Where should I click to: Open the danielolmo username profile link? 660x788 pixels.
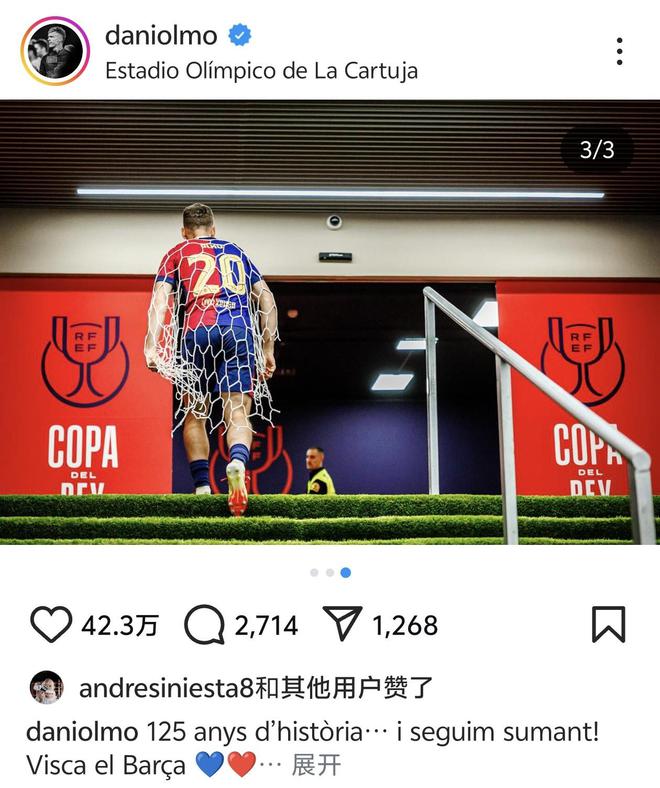pyautogui.click(x=161, y=35)
